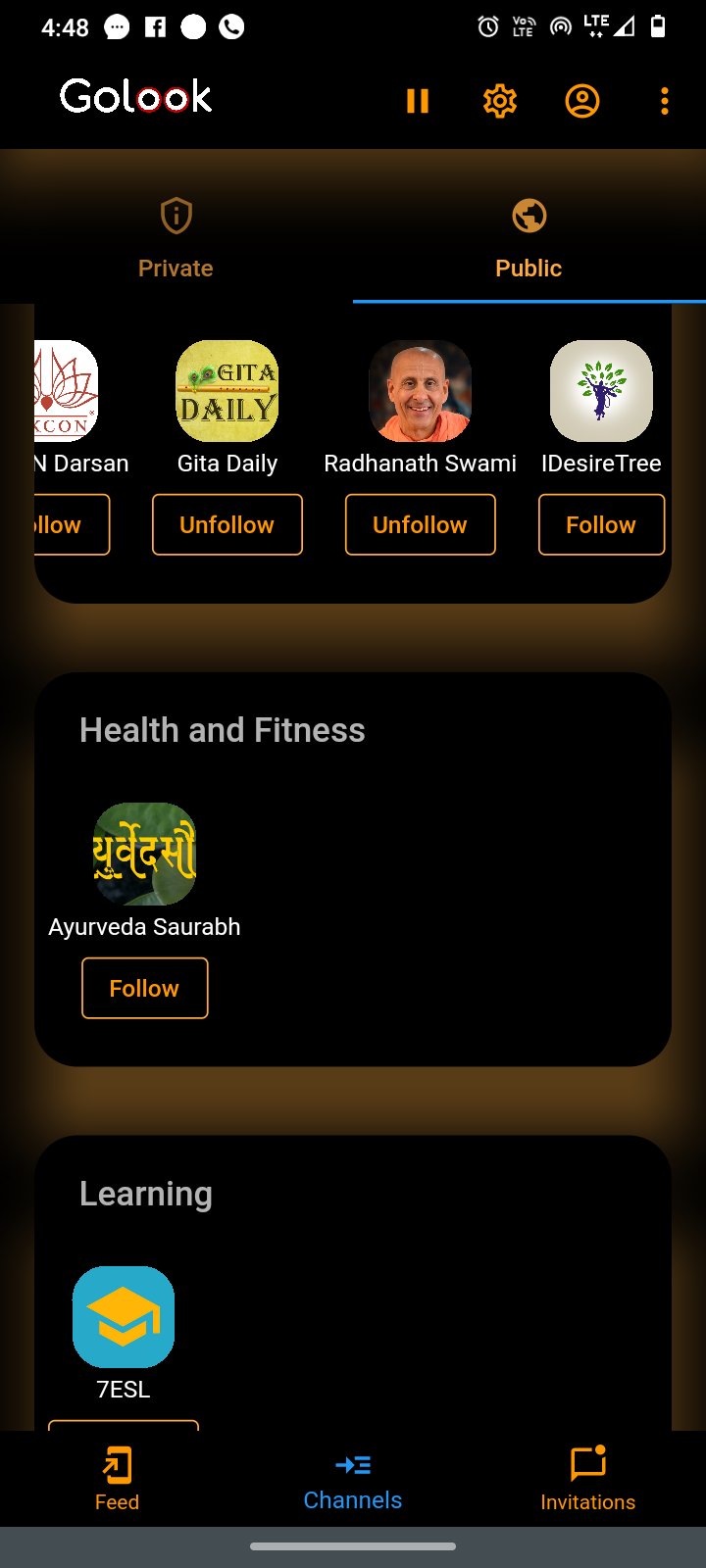Screen dimensions: 706x1568
Task: Select the Private shield icon
Action: pos(176,216)
